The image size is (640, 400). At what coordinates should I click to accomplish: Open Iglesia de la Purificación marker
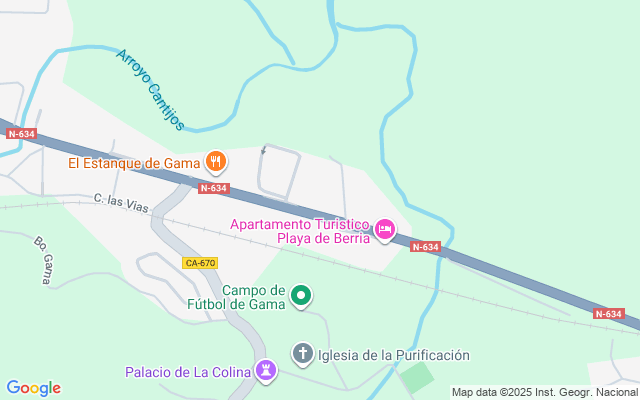303,354
